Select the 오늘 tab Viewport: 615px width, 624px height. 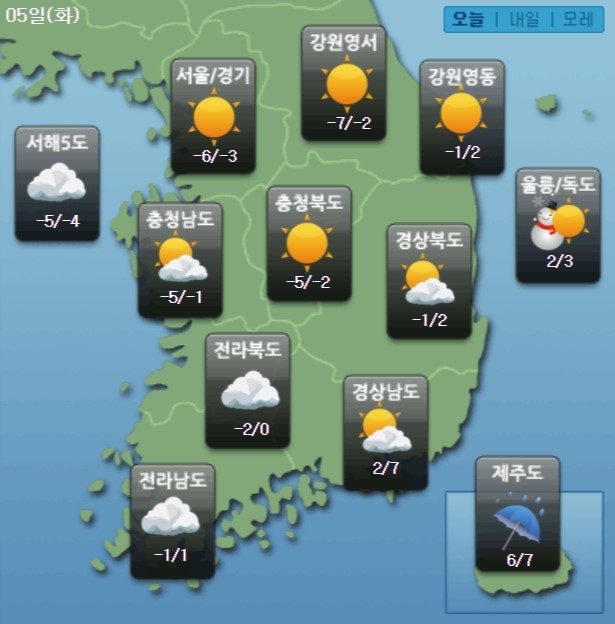tap(468, 19)
